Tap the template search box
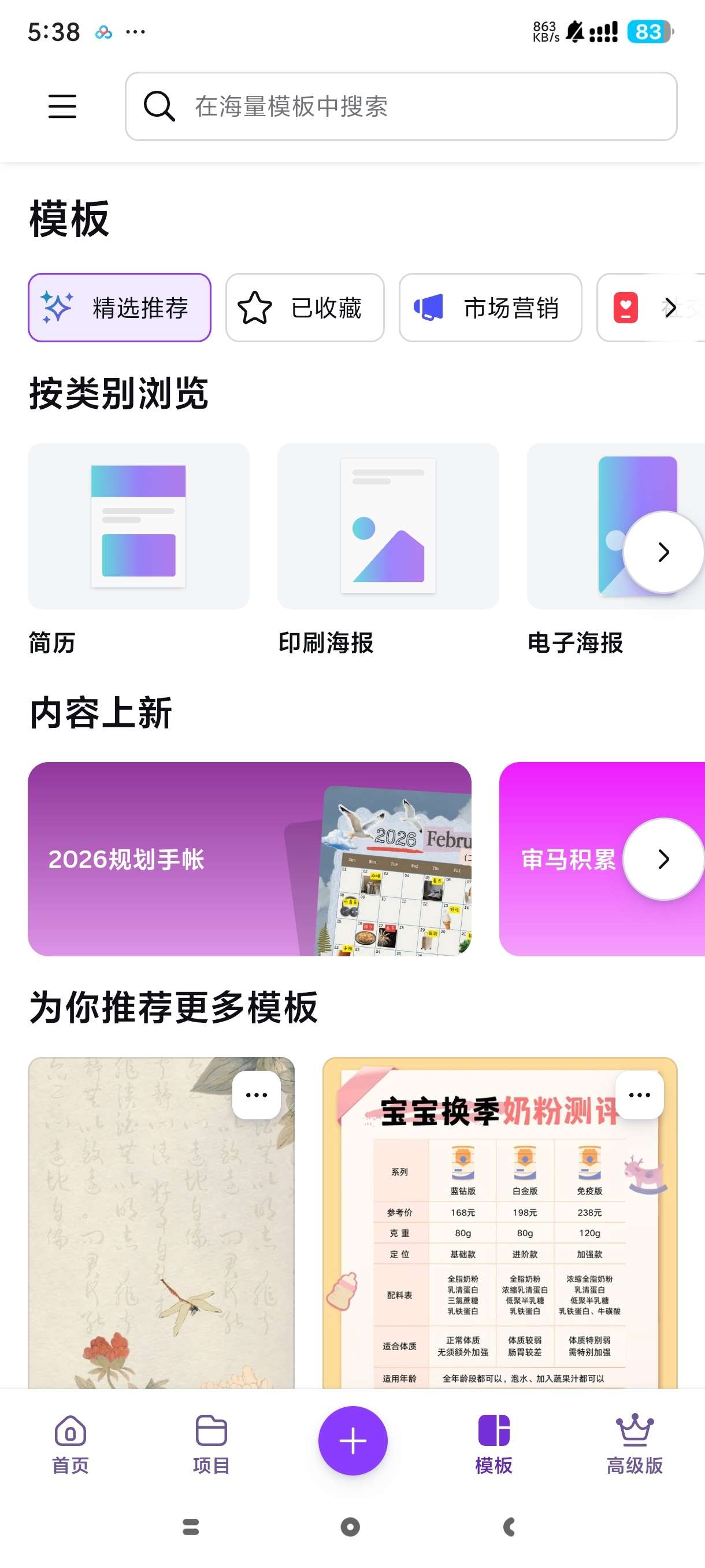The height and width of the screenshot is (1568, 705). pos(401,106)
